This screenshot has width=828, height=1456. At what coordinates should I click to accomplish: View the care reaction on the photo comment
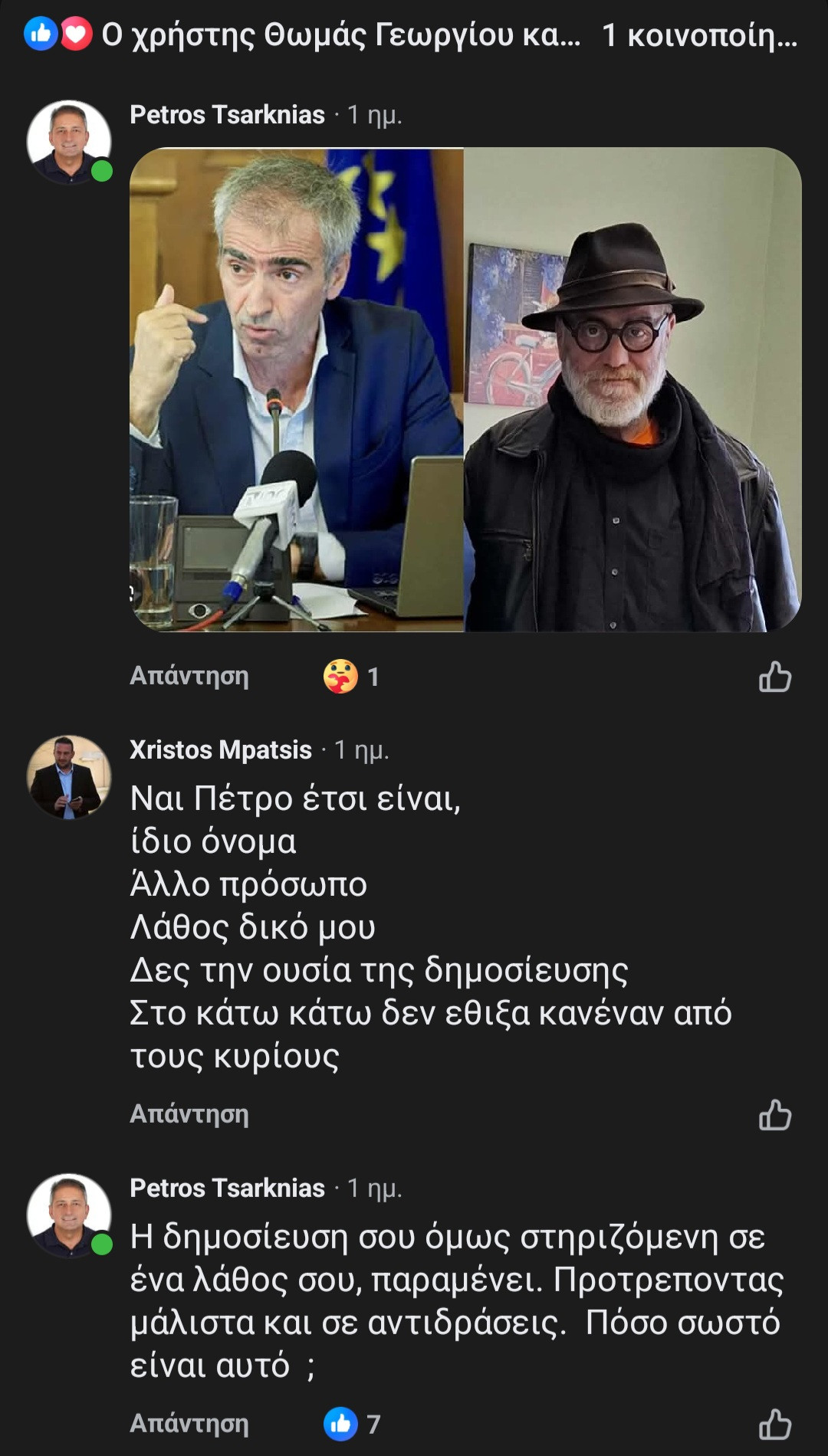[351, 677]
